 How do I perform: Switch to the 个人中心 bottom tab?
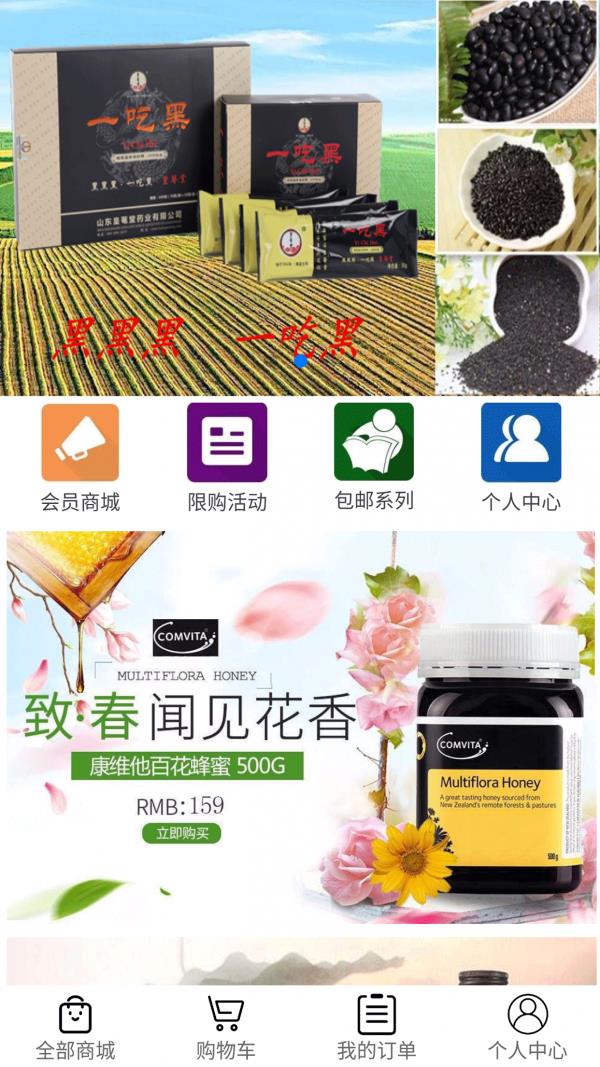tap(527, 1027)
